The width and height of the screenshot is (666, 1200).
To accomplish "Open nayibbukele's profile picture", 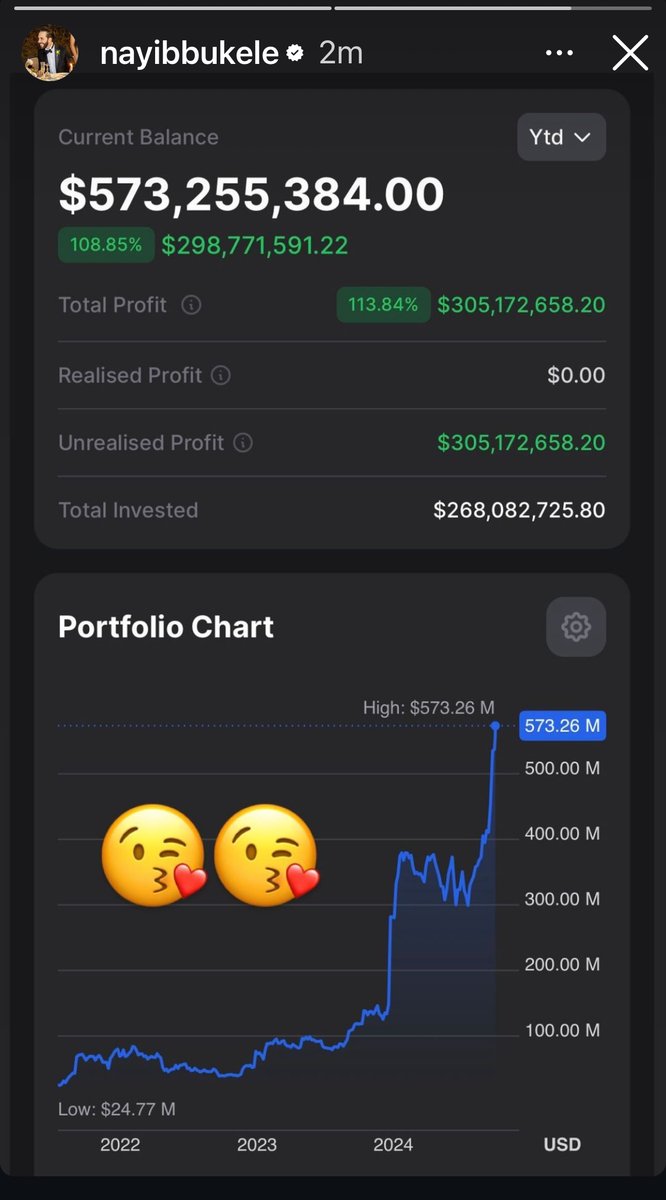I will pyautogui.click(x=50, y=53).
